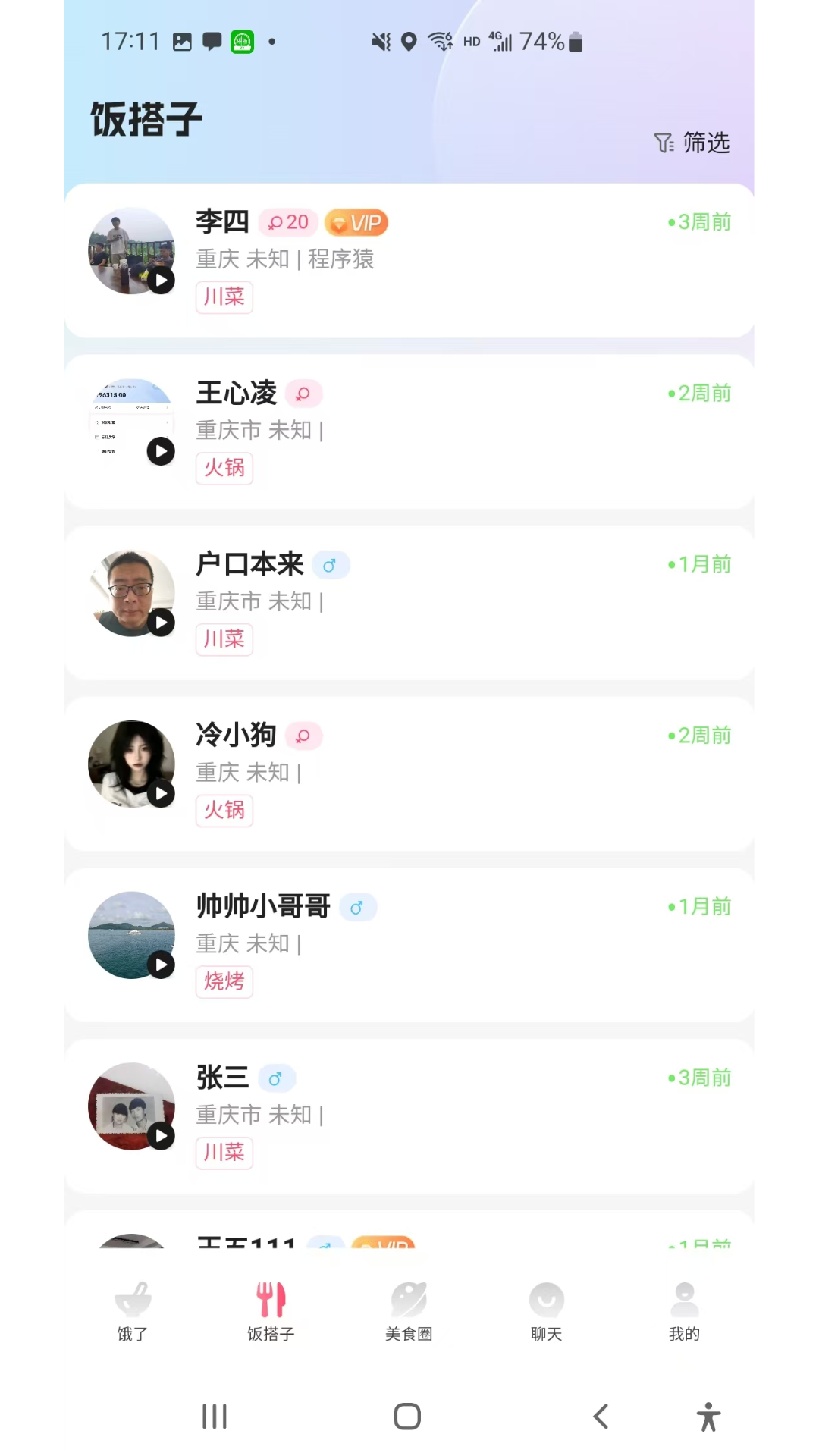
Task: Tap 冷小狗's username link
Action: click(x=235, y=735)
